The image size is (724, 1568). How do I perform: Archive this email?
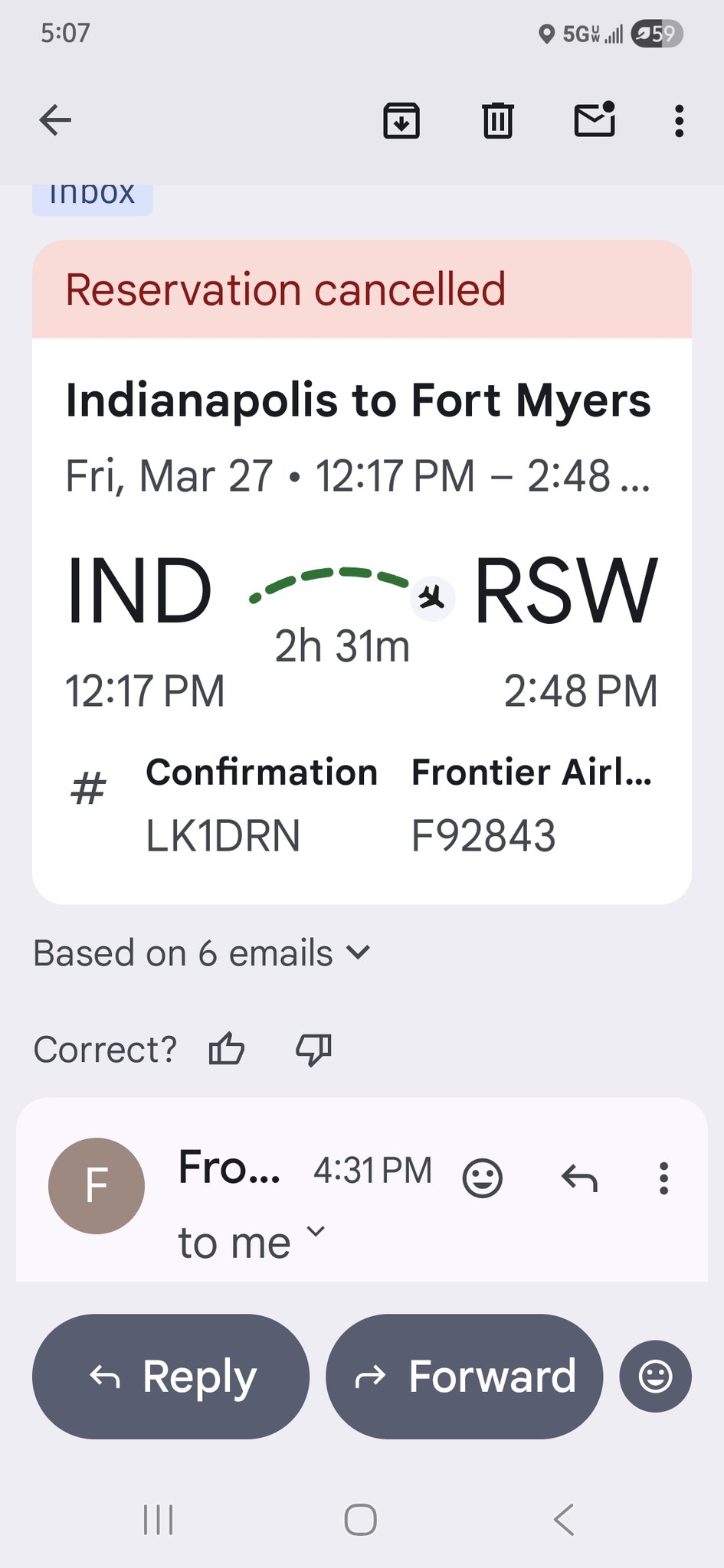point(401,120)
